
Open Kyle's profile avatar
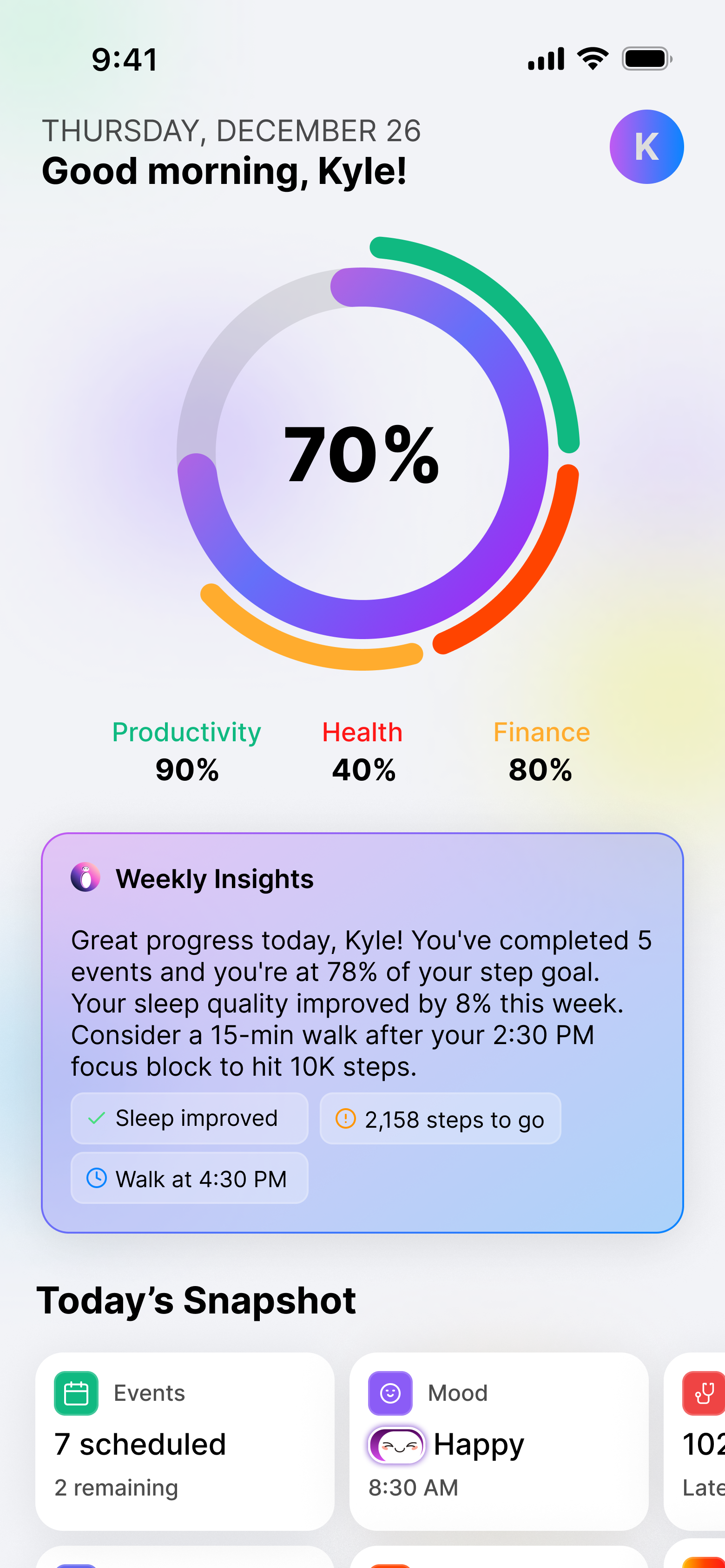pos(646,147)
